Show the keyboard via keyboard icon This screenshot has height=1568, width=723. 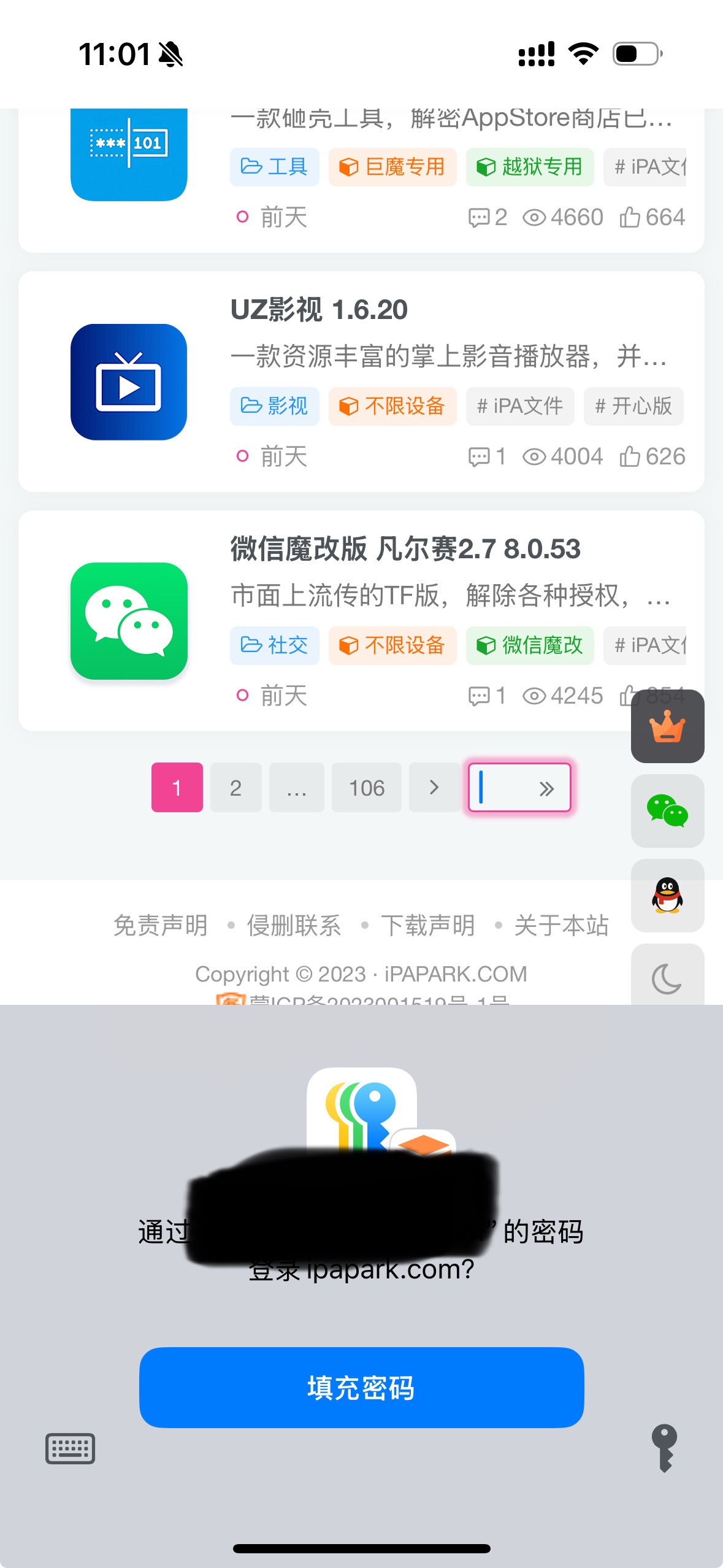pyautogui.click(x=71, y=1448)
